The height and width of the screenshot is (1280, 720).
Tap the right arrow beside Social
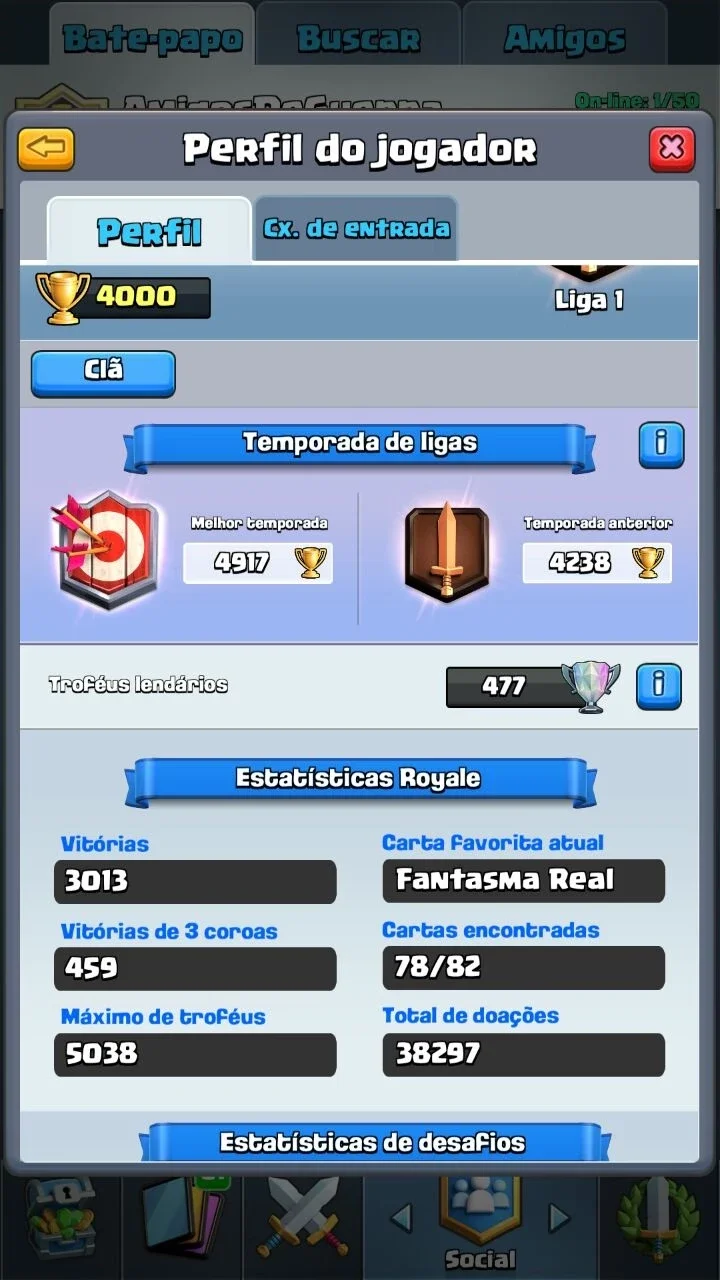[560, 1217]
